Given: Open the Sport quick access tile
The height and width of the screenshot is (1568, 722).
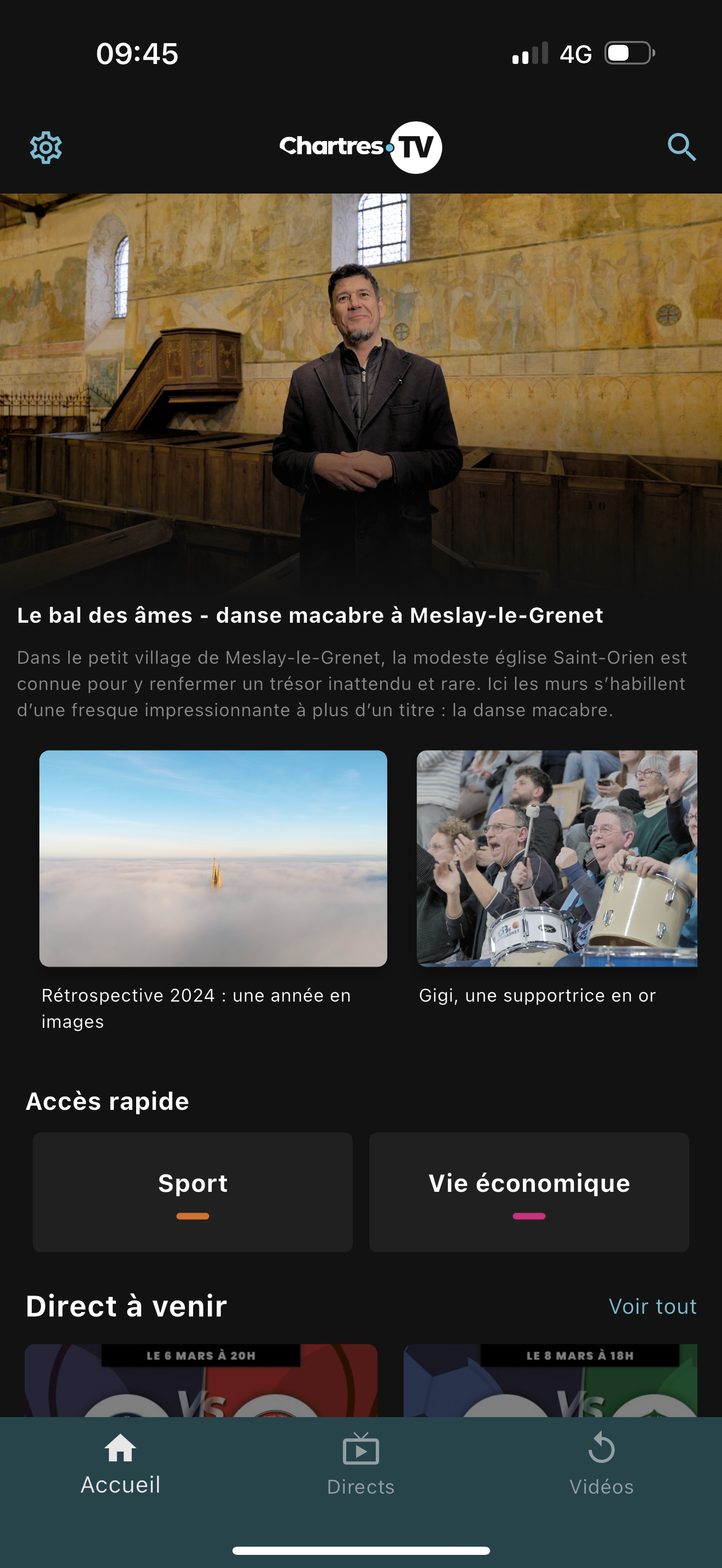Looking at the screenshot, I should click(x=193, y=1192).
